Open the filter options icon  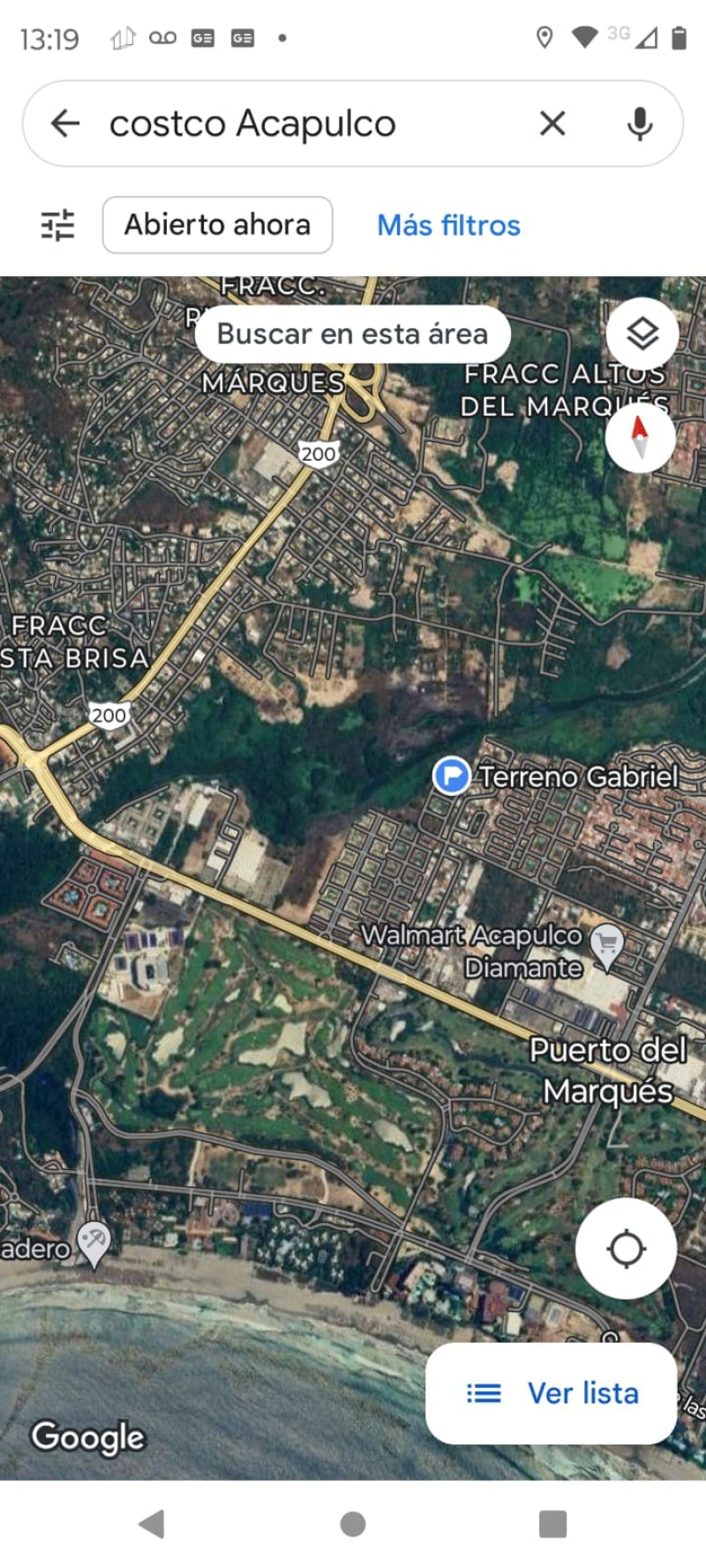point(58,225)
